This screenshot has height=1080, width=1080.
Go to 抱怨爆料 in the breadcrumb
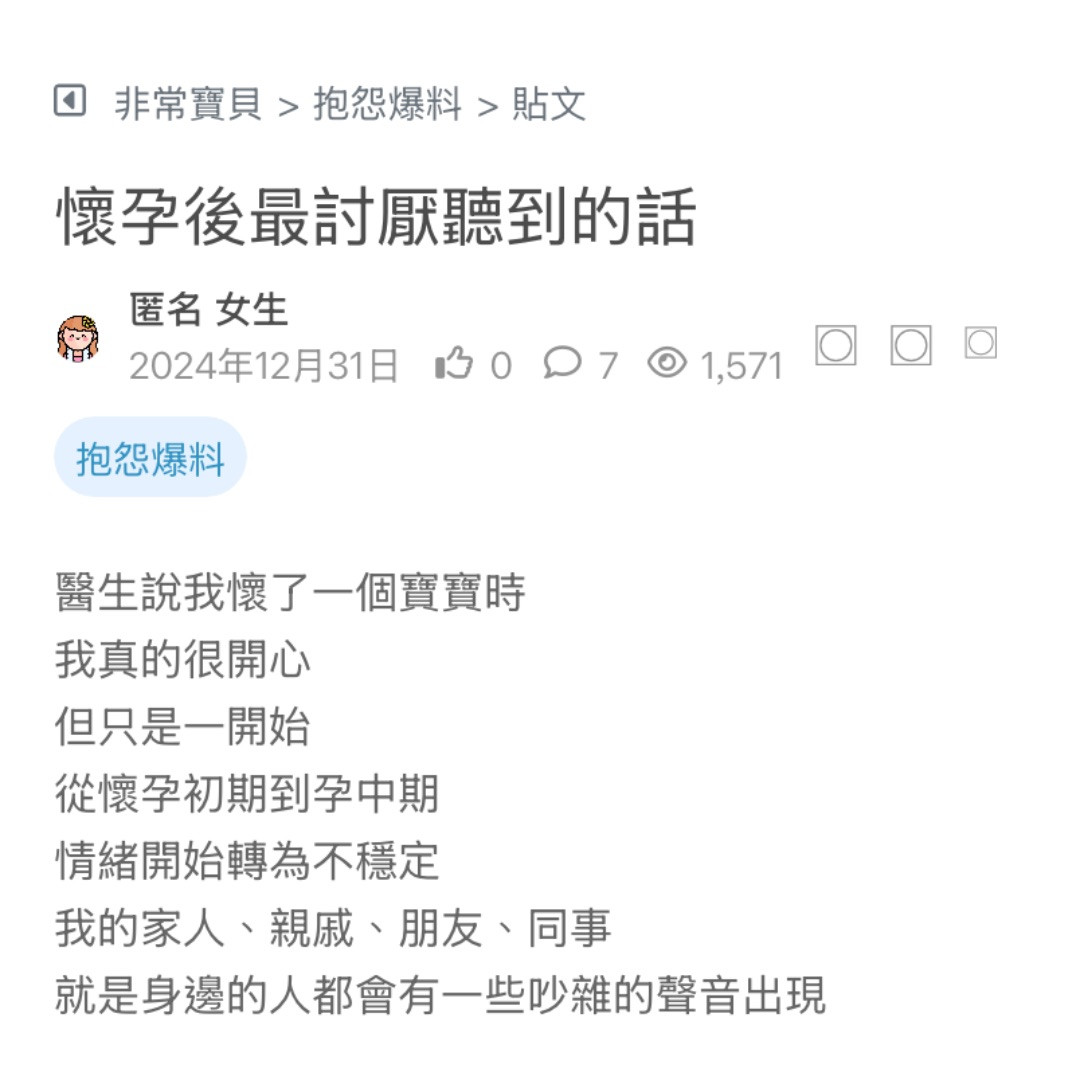coord(388,104)
